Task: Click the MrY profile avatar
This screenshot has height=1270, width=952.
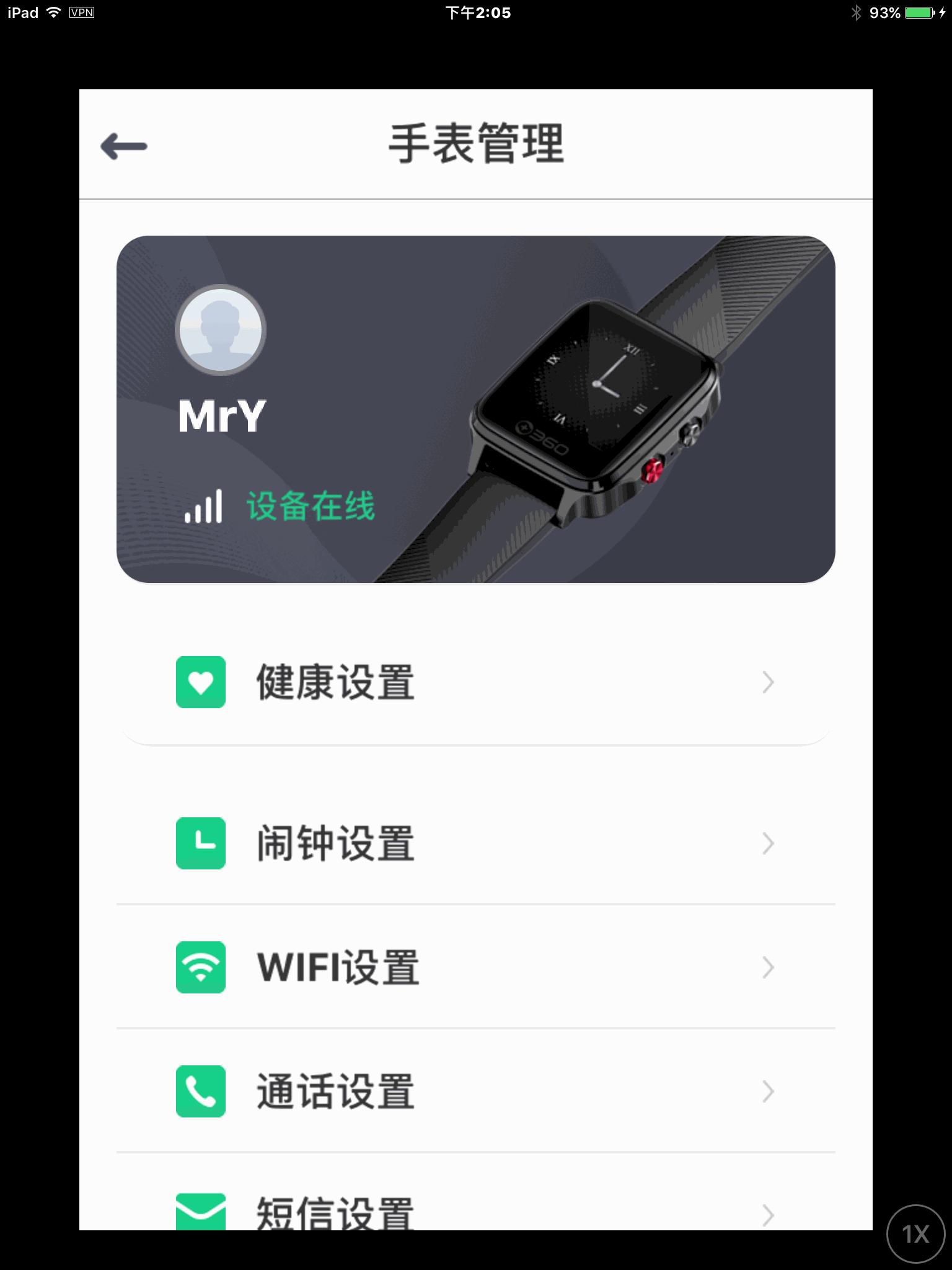Action: pyautogui.click(x=221, y=331)
